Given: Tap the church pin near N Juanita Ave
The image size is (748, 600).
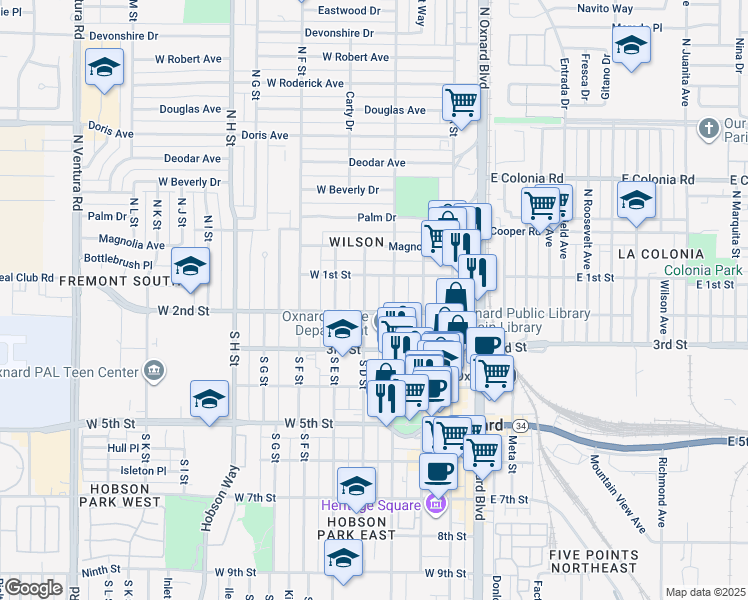Looking at the screenshot, I should pos(708,129).
